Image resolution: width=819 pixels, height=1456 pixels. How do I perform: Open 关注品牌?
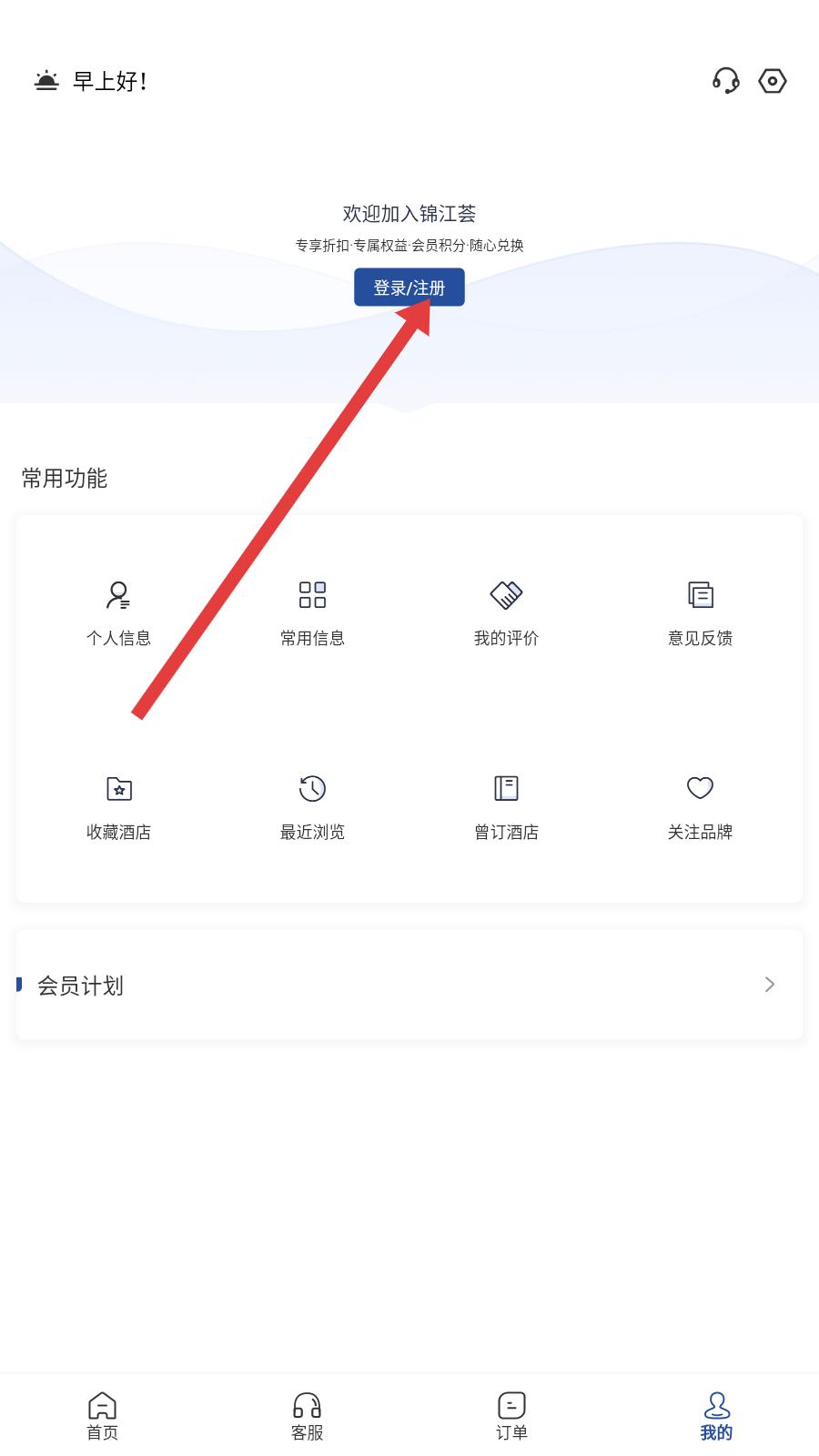pos(700,806)
